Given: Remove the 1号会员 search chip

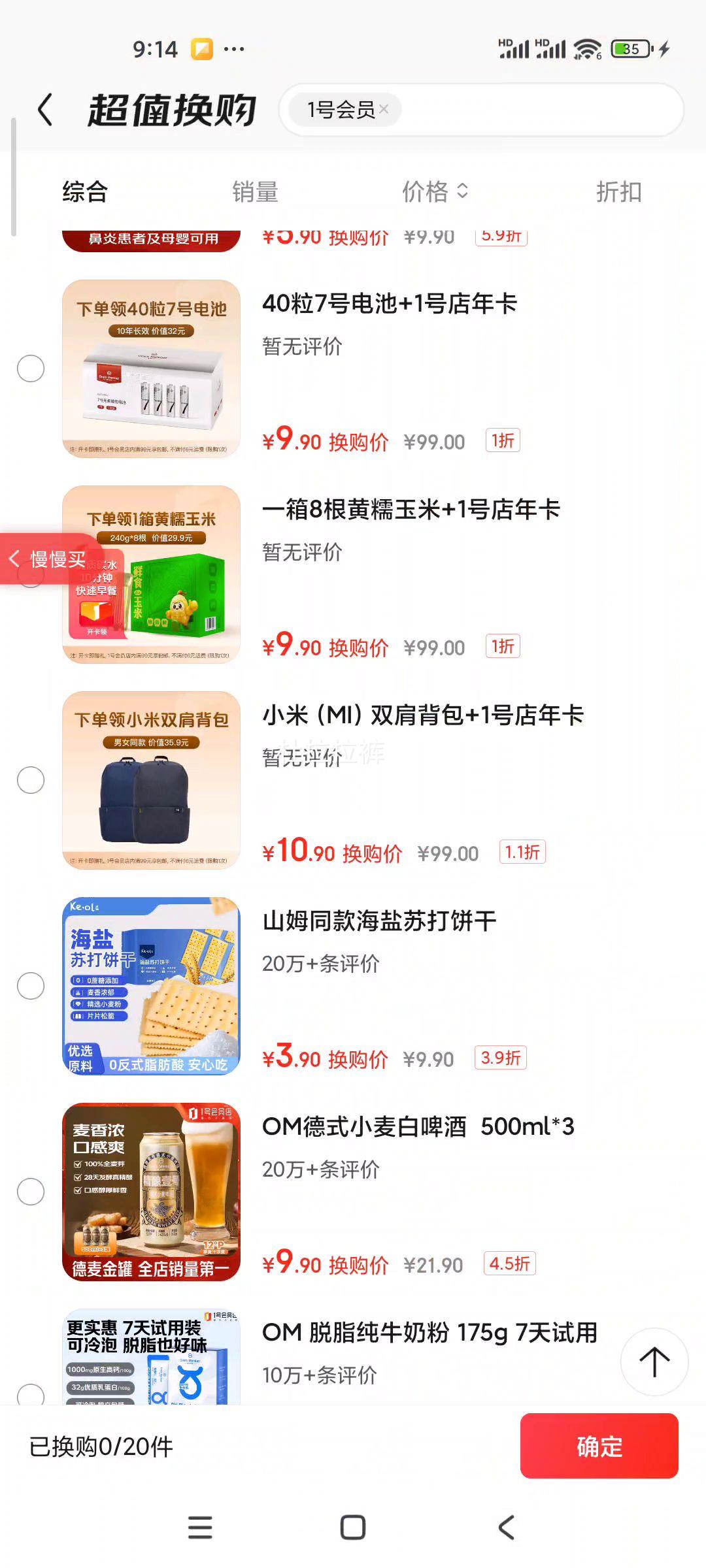Looking at the screenshot, I should click(384, 109).
